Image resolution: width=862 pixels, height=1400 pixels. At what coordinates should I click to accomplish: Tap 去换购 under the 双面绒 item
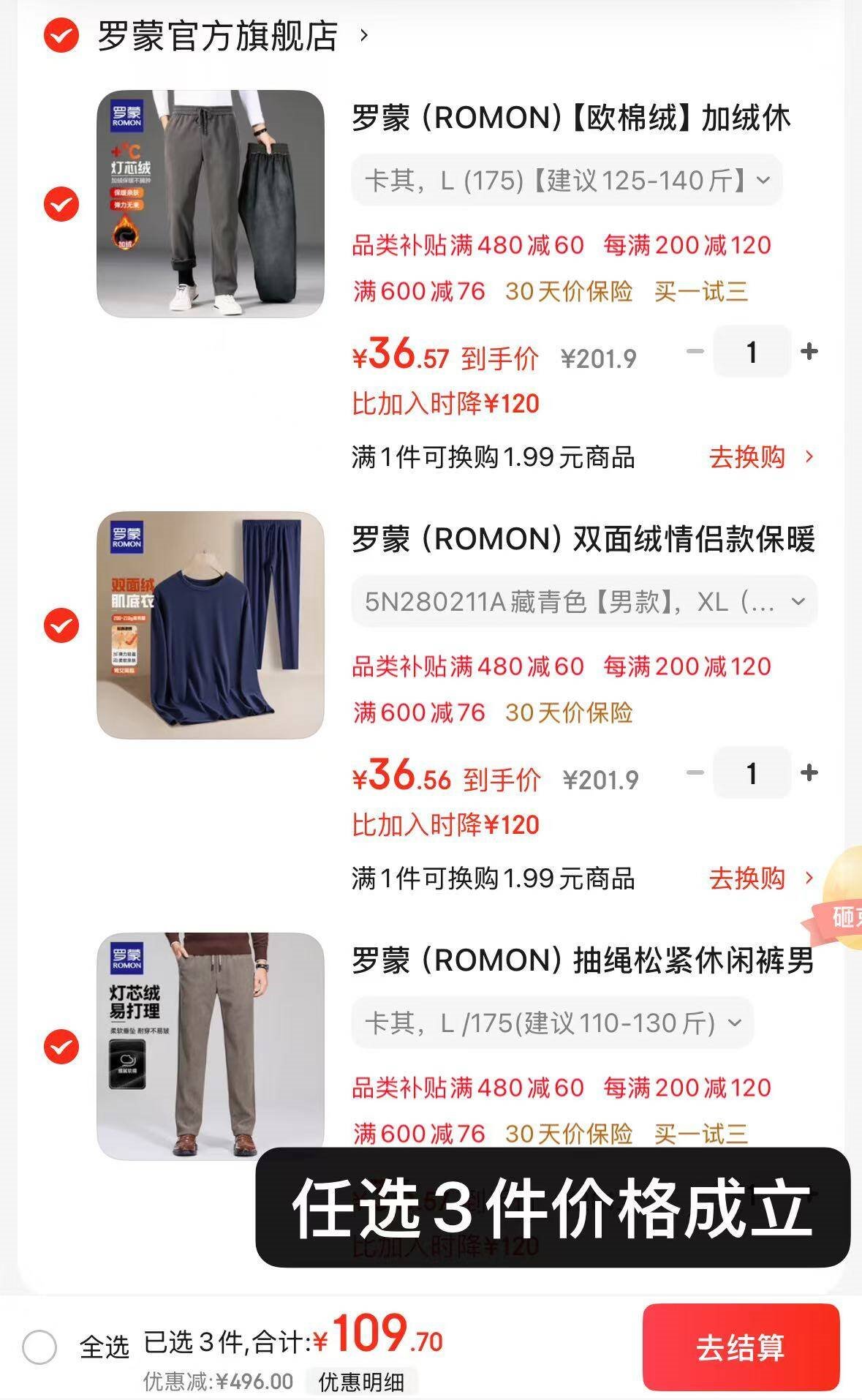coord(760,878)
